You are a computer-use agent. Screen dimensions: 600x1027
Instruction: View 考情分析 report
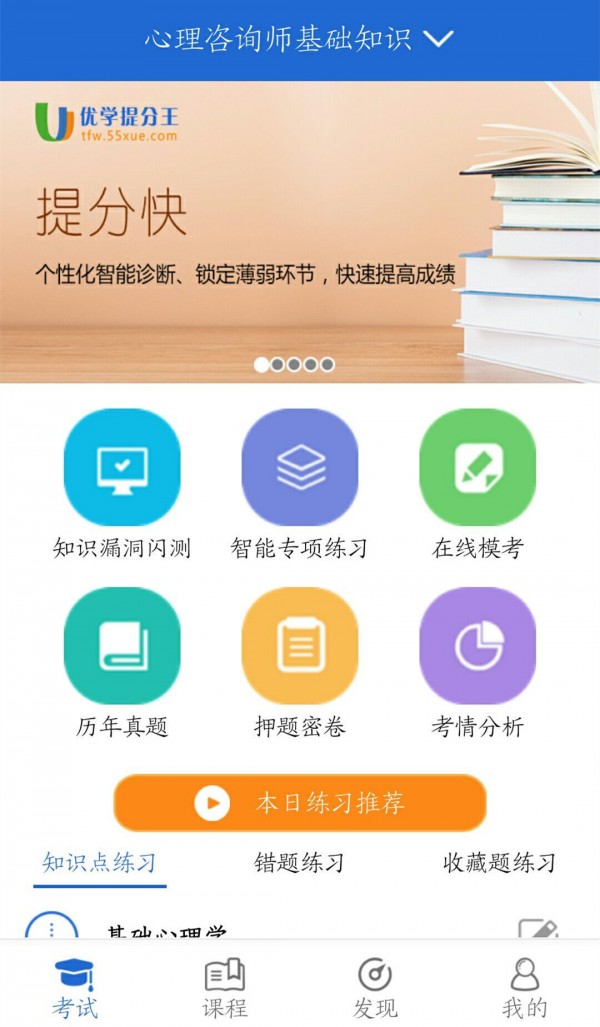477,646
